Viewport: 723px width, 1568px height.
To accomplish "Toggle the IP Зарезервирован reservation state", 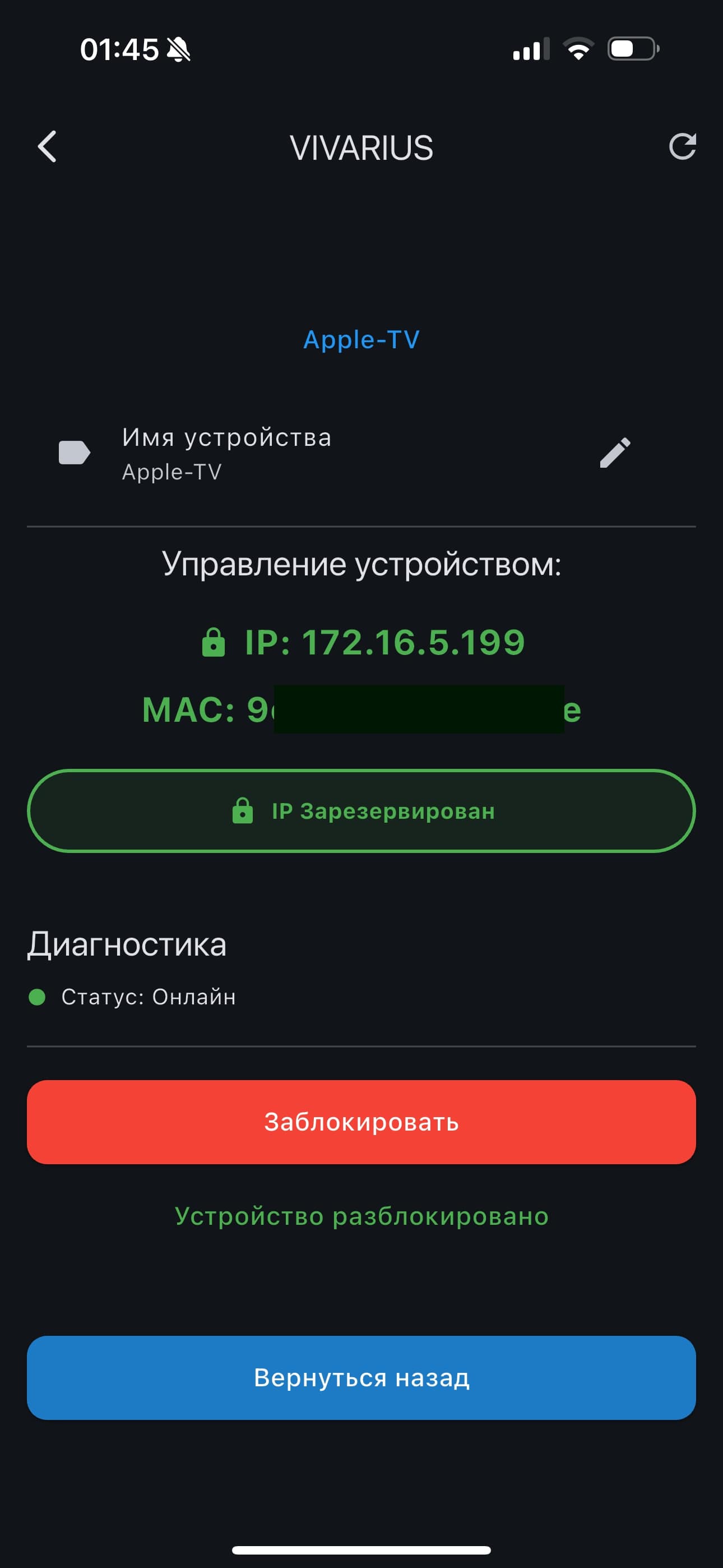I will (x=361, y=811).
